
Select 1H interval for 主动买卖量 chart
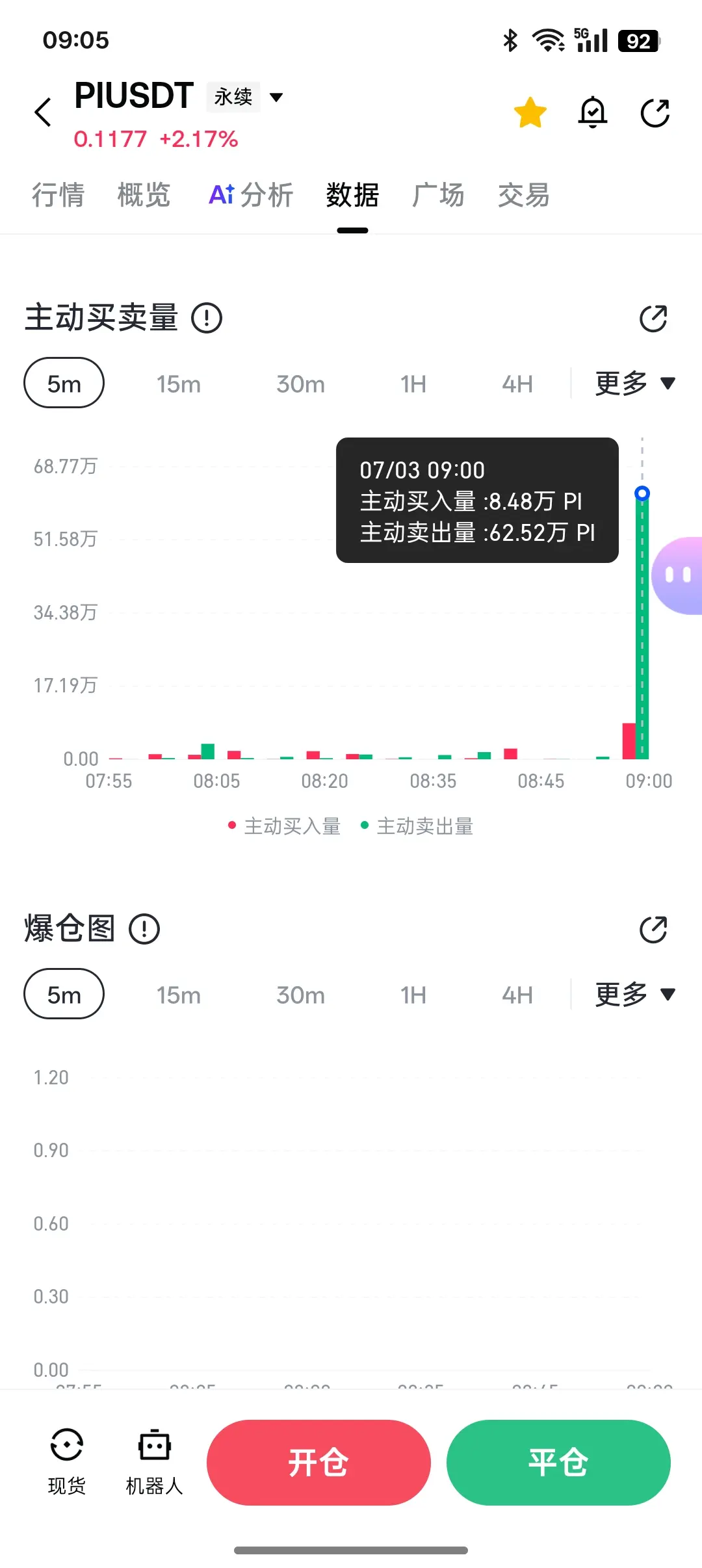[413, 384]
